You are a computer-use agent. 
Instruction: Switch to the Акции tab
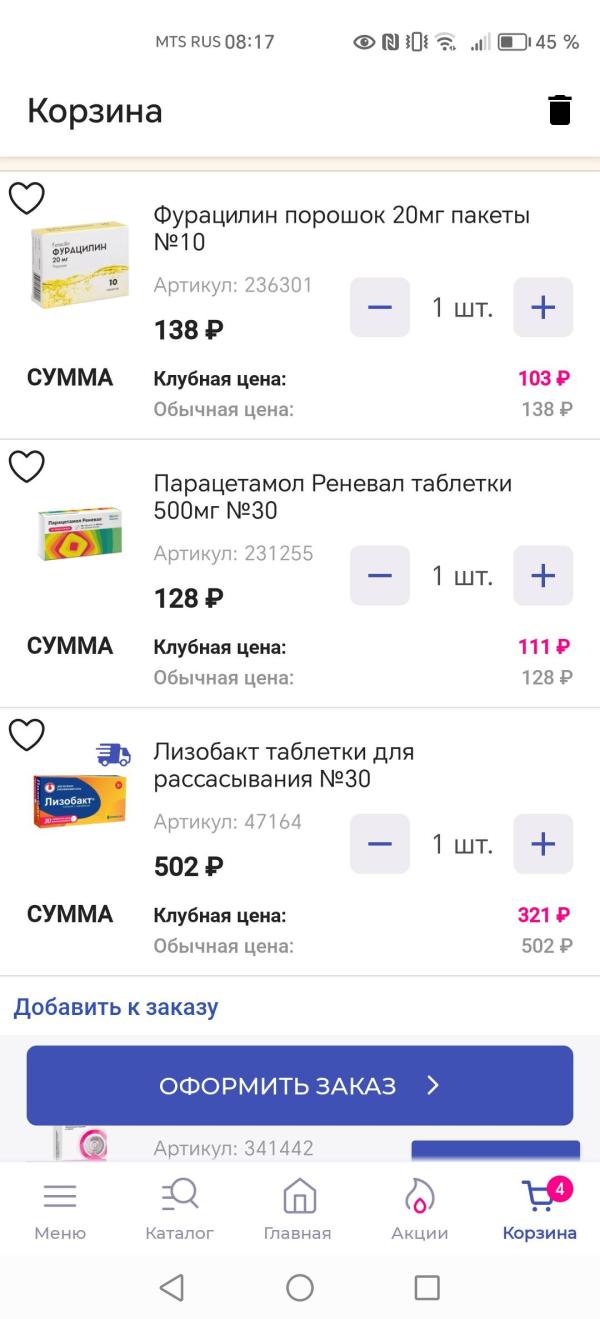pos(419,1208)
